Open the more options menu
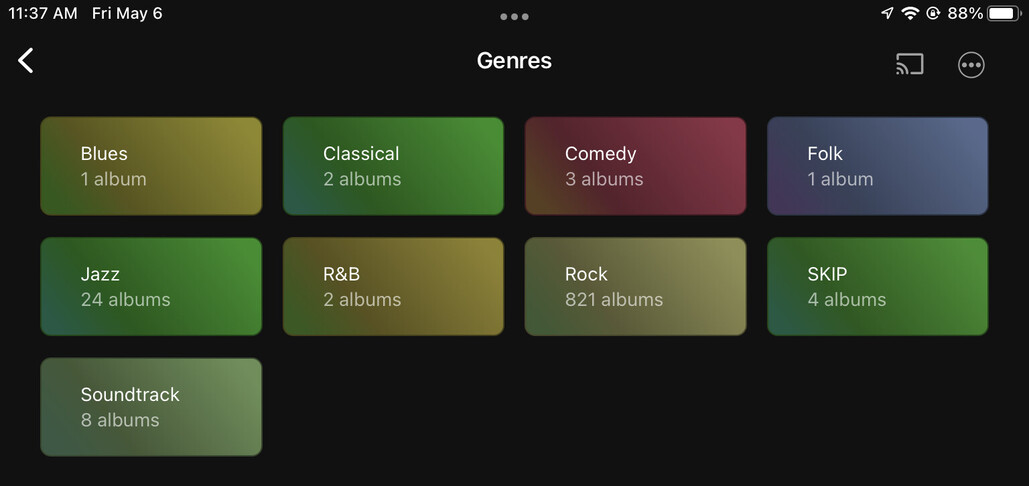 tap(971, 65)
